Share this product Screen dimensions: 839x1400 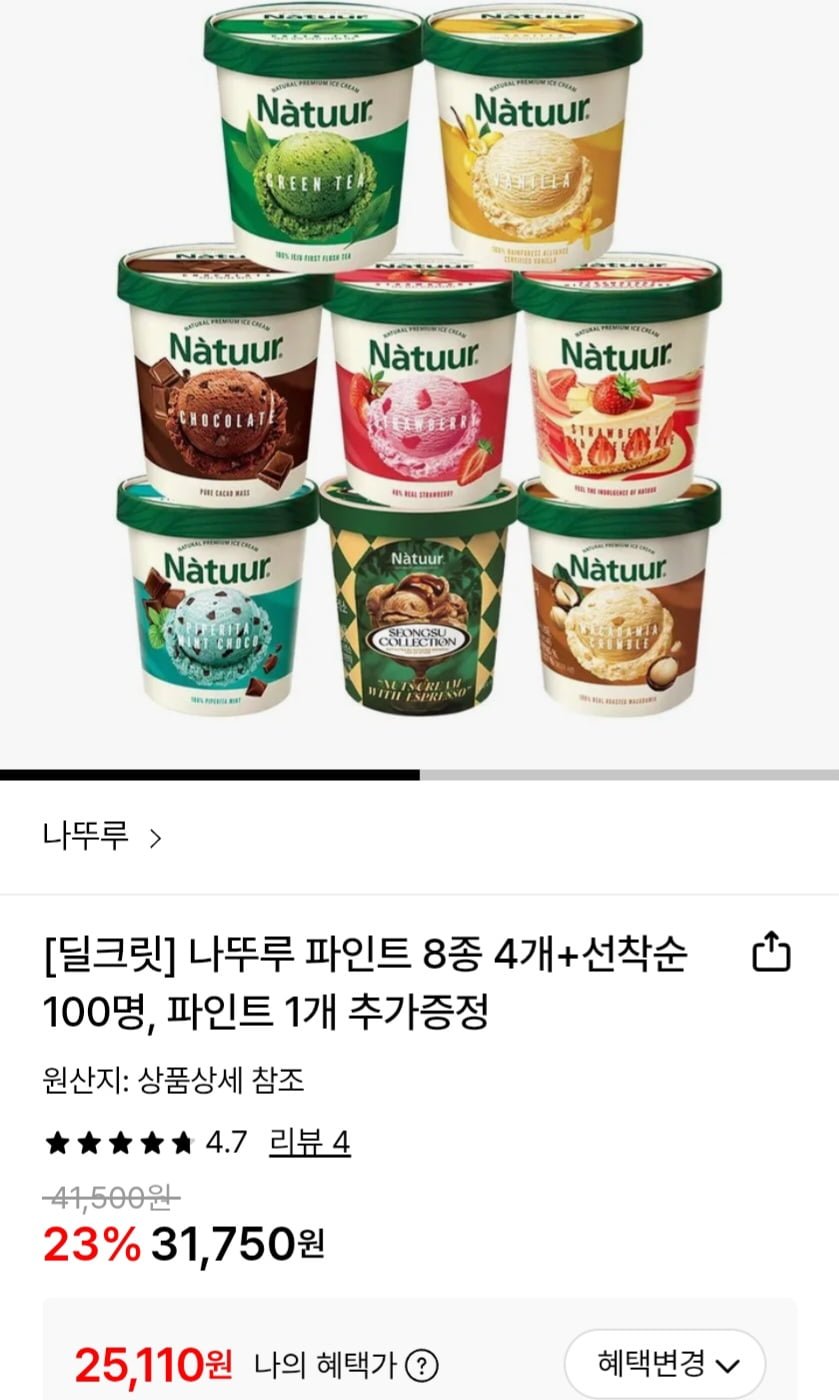(770, 952)
